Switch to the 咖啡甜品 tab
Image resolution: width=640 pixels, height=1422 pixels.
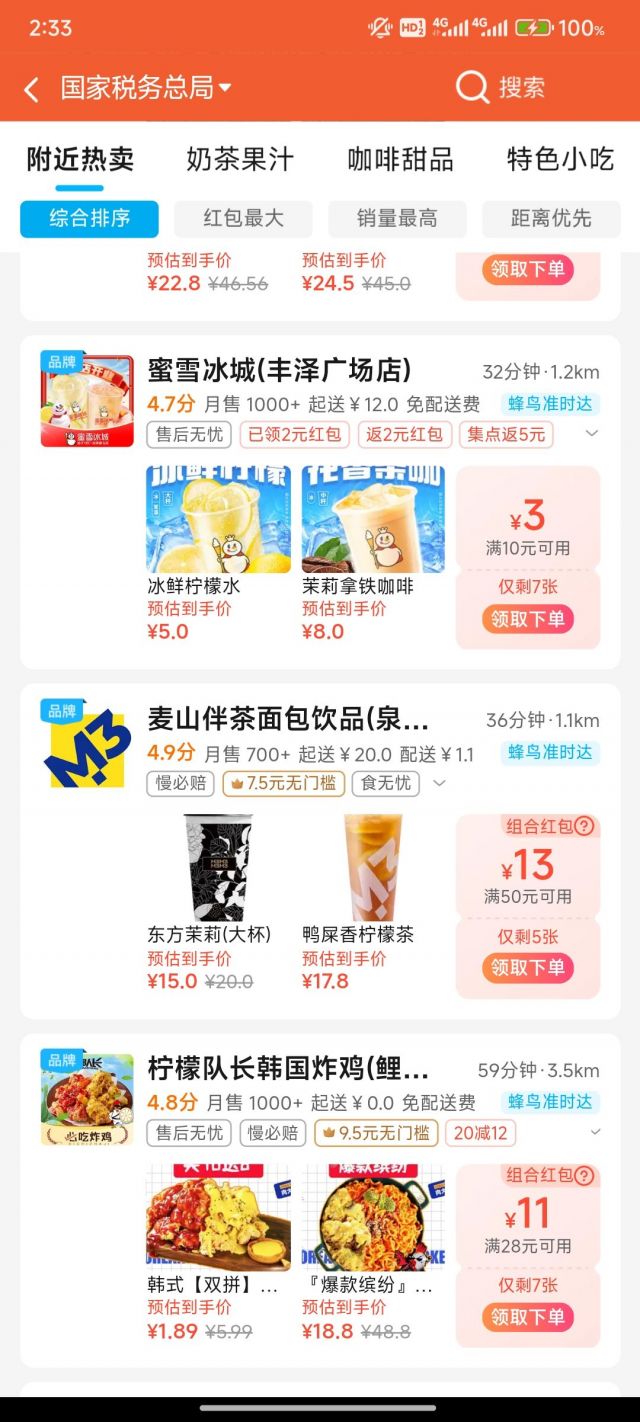pyautogui.click(x=400, y=159)
